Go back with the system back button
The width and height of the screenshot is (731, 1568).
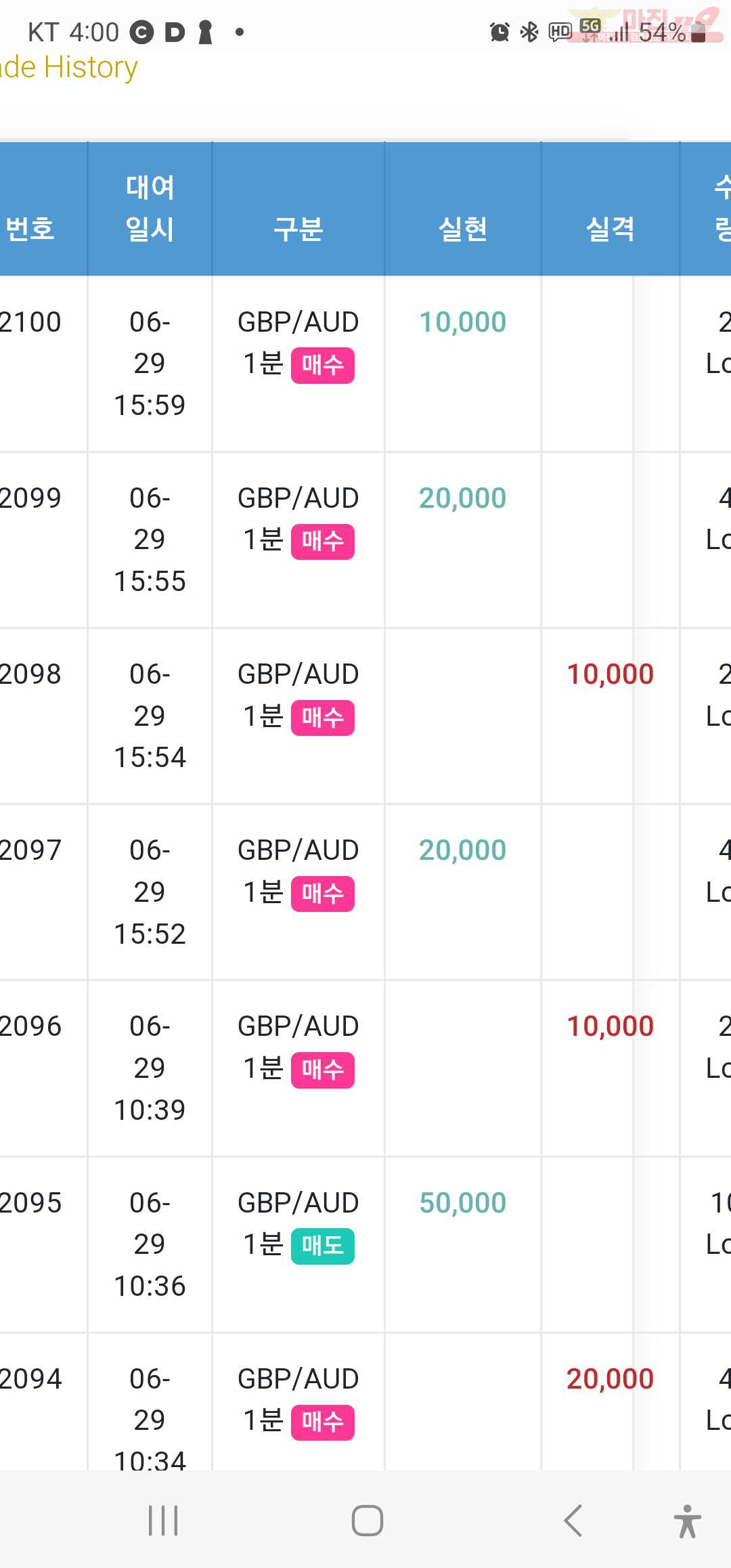pos(573,1521)
